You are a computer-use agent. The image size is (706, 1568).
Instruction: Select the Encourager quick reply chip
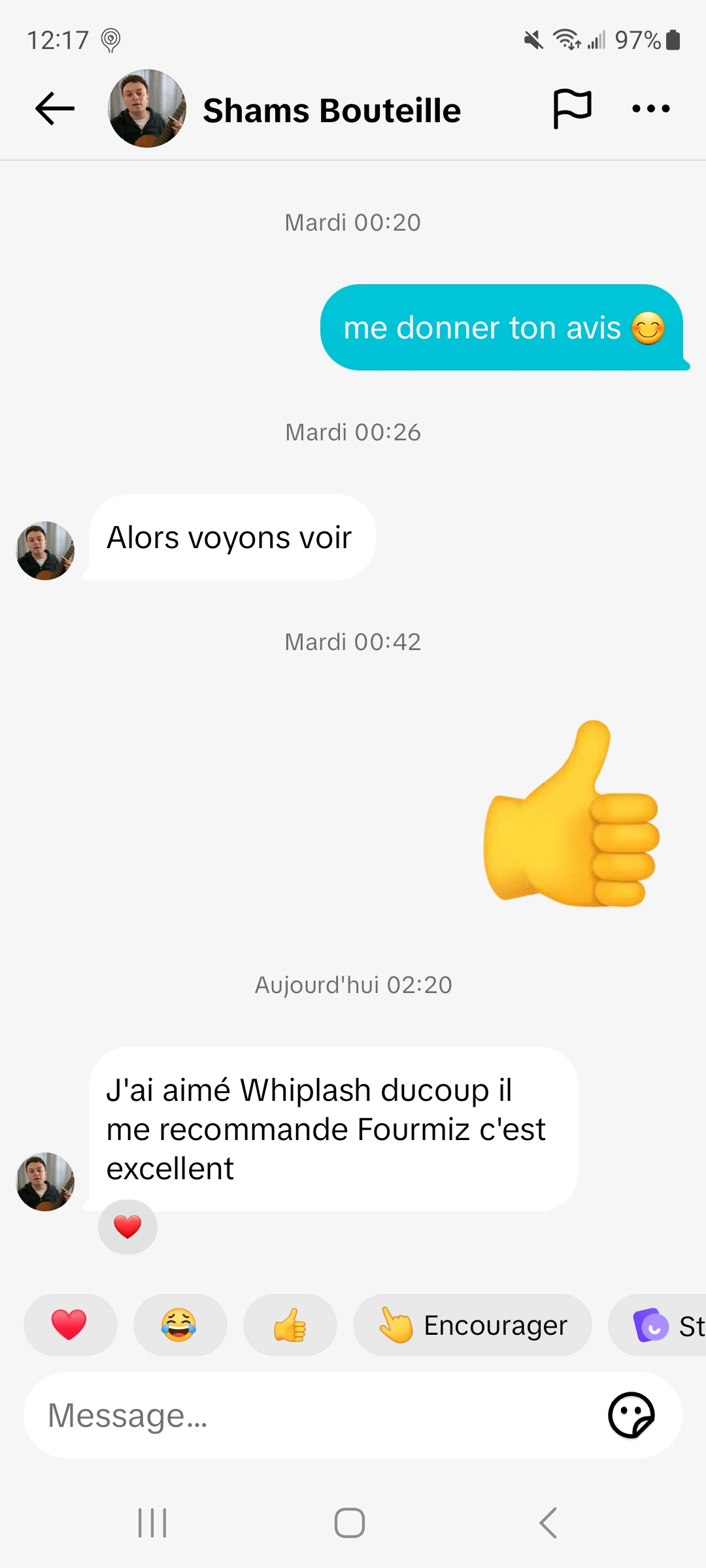(472, 1325)
